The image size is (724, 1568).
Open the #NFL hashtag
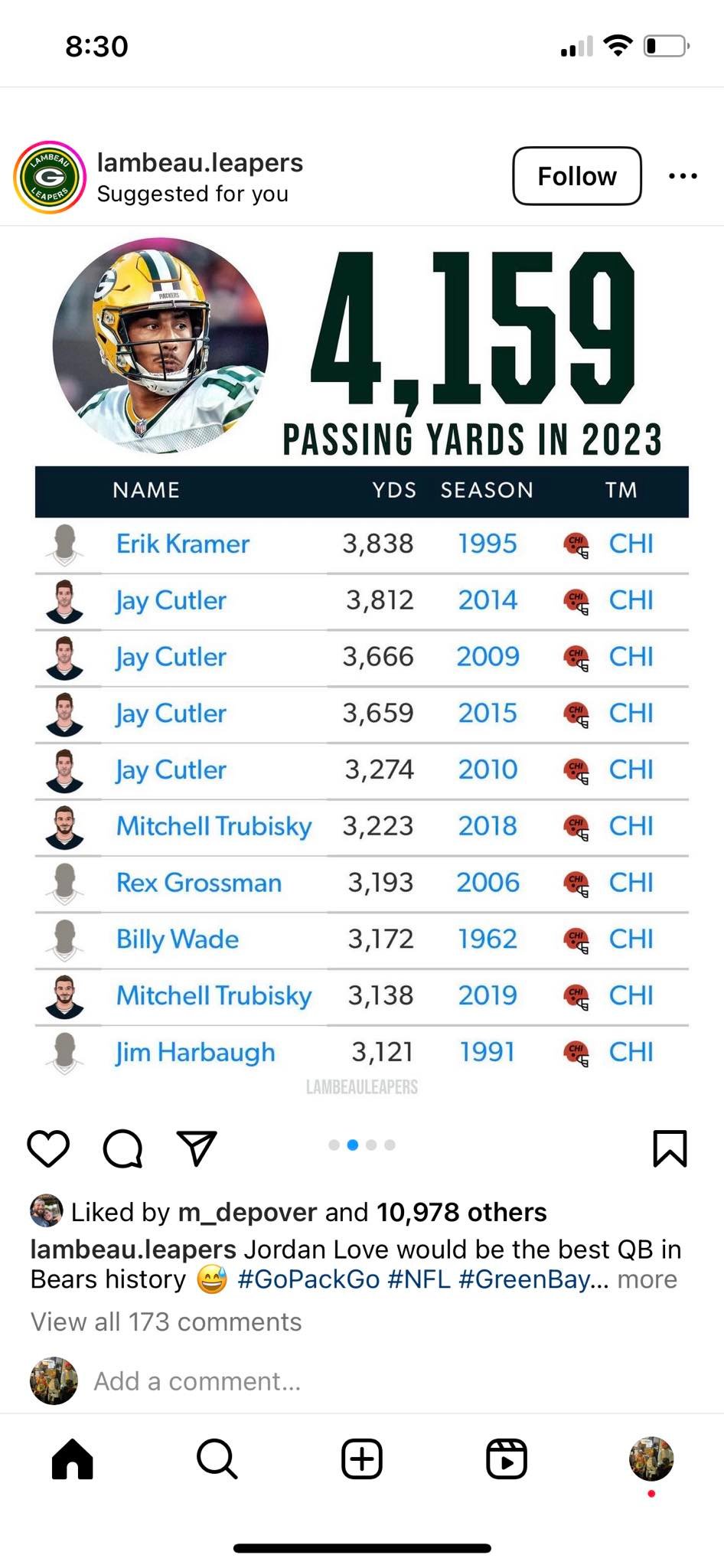pos(419,1279)
